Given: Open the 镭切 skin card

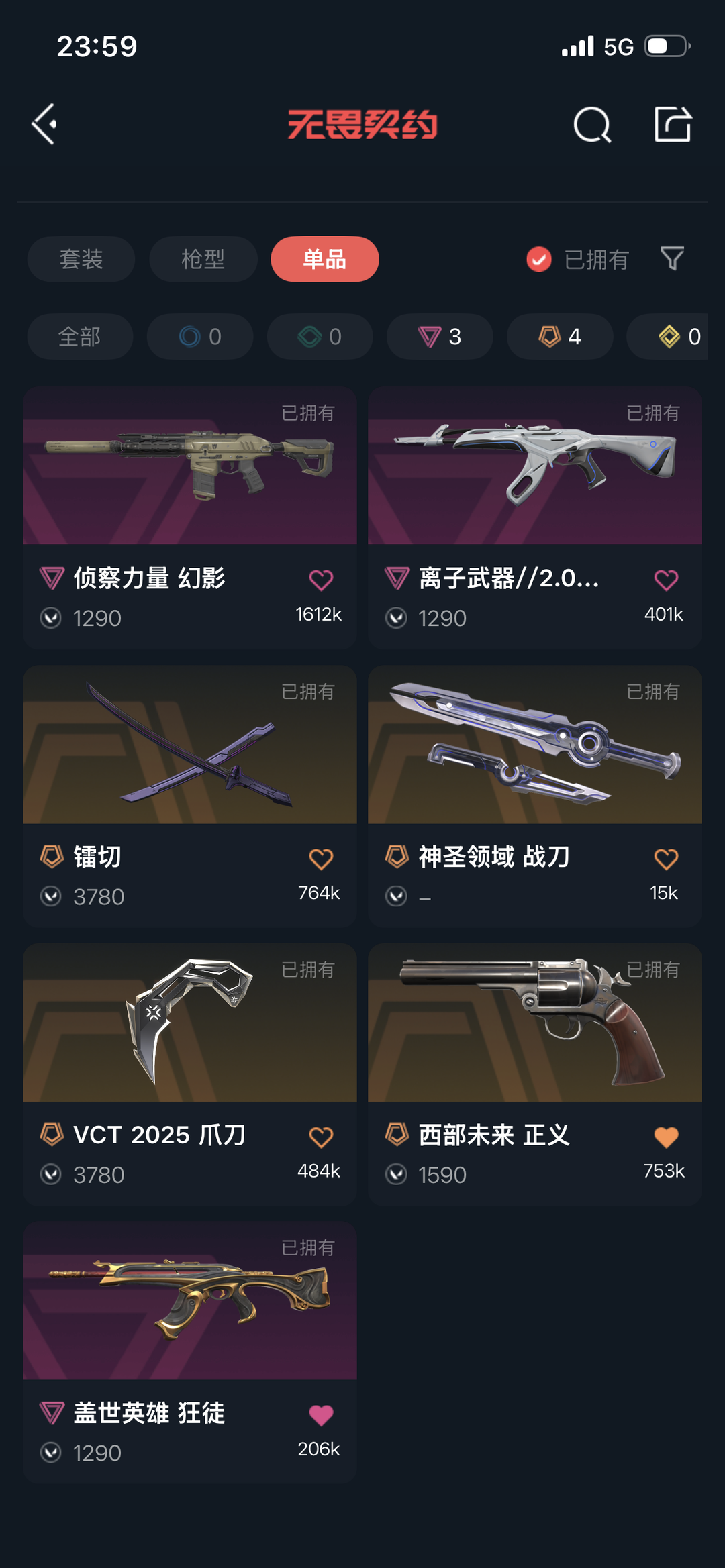Looking at the screenshot, I should tap(190, 796).
